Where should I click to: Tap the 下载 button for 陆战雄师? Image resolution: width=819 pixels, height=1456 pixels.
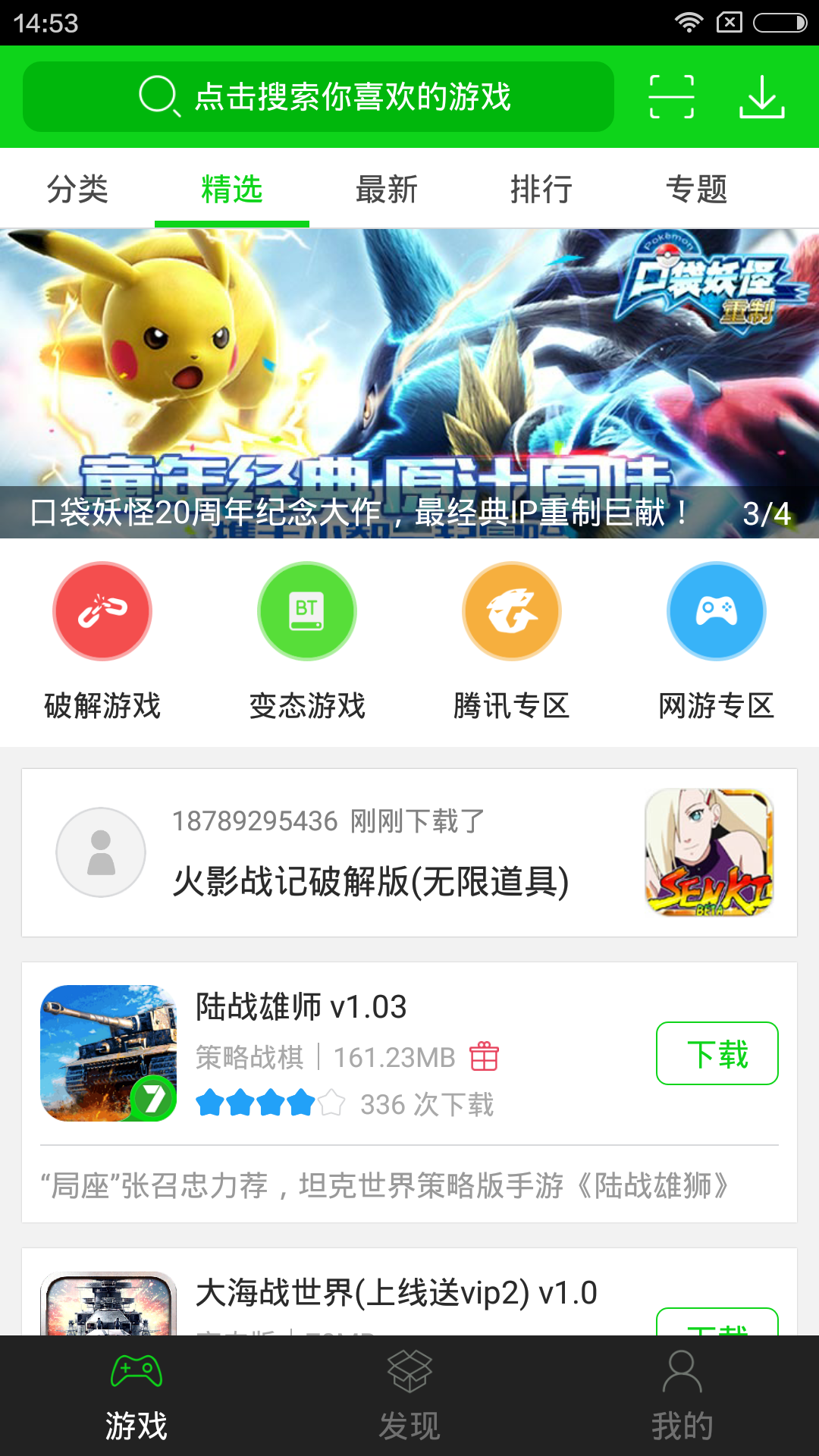click(717, 1053)
